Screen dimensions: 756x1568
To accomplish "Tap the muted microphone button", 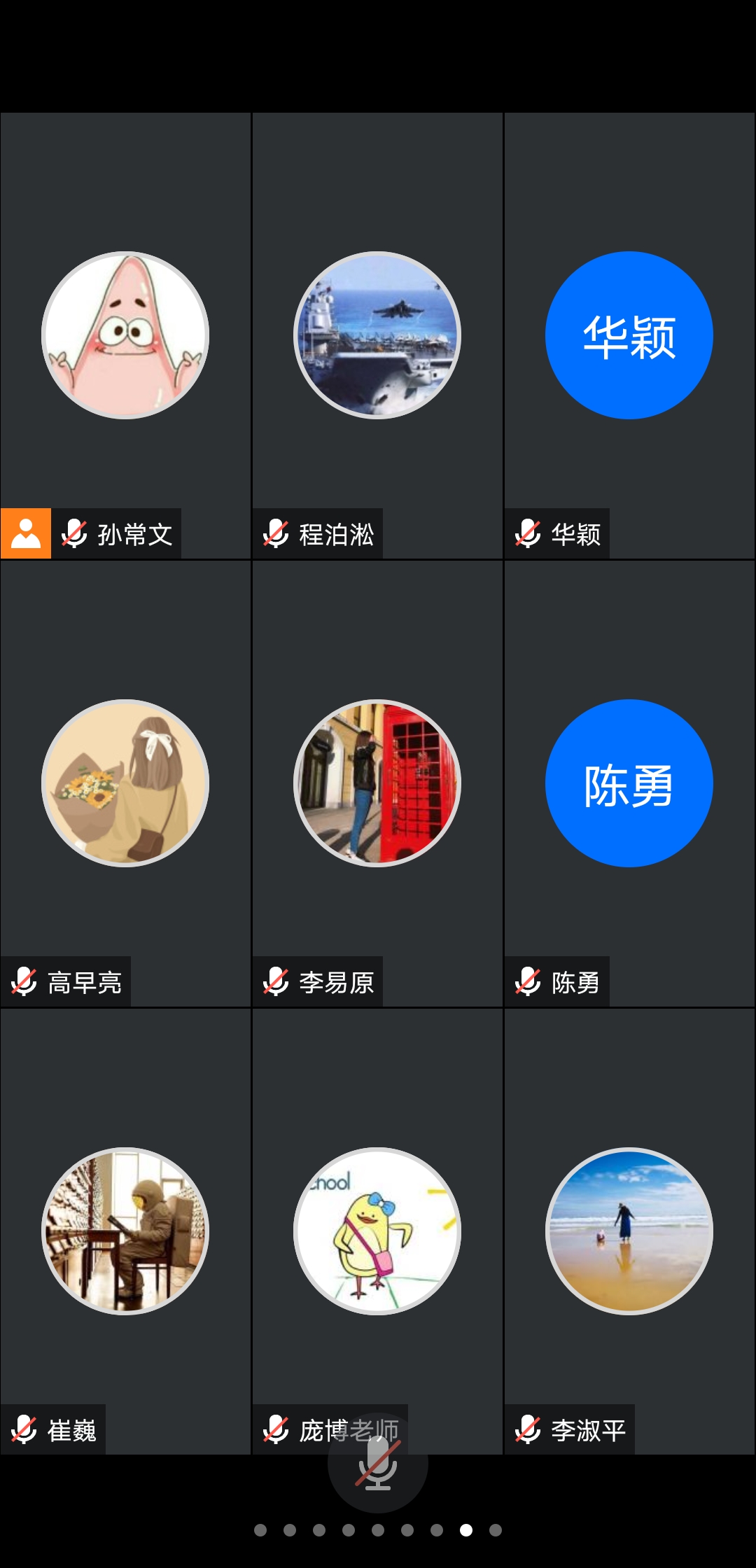I will (377, 1463).
